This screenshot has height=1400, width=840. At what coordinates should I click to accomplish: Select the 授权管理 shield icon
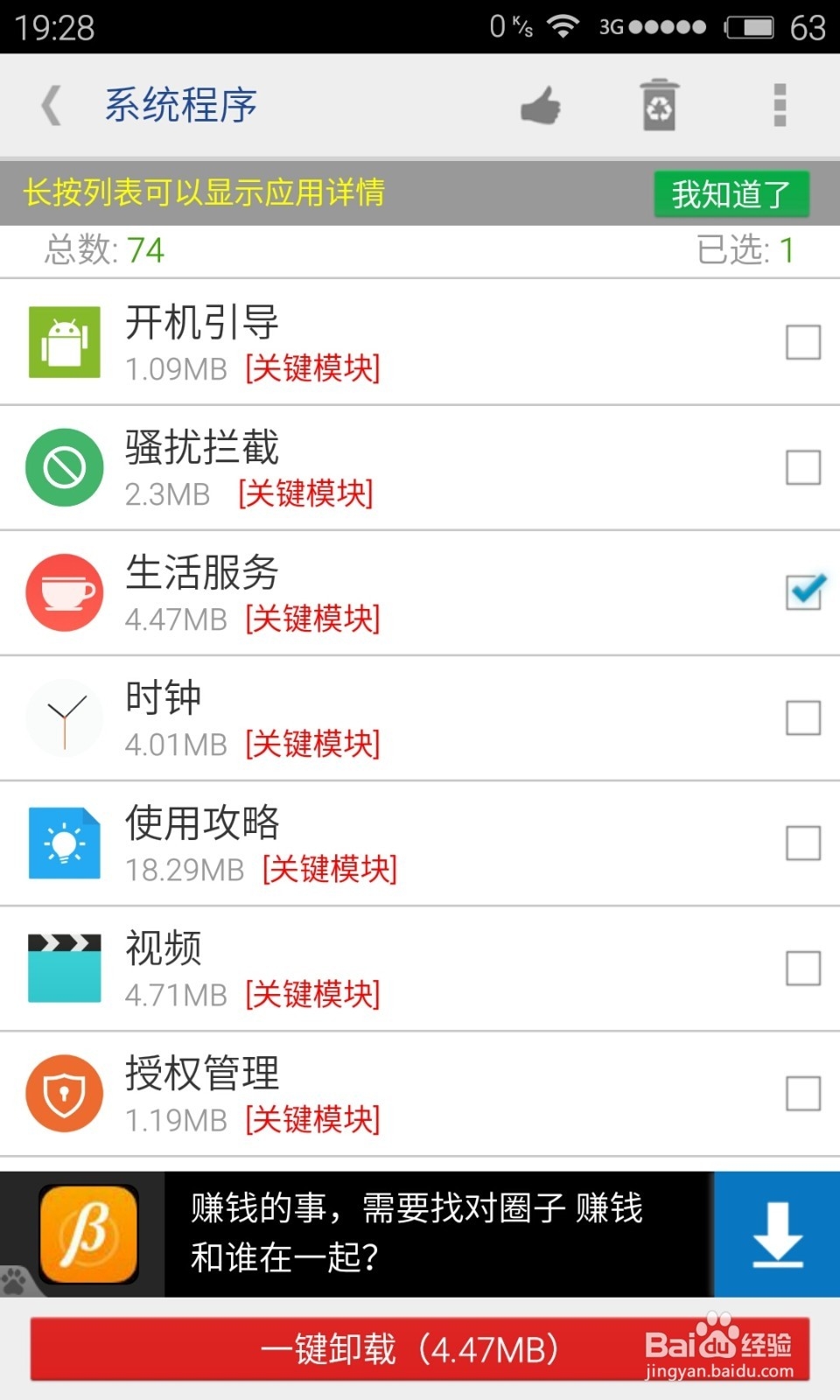64,1093
